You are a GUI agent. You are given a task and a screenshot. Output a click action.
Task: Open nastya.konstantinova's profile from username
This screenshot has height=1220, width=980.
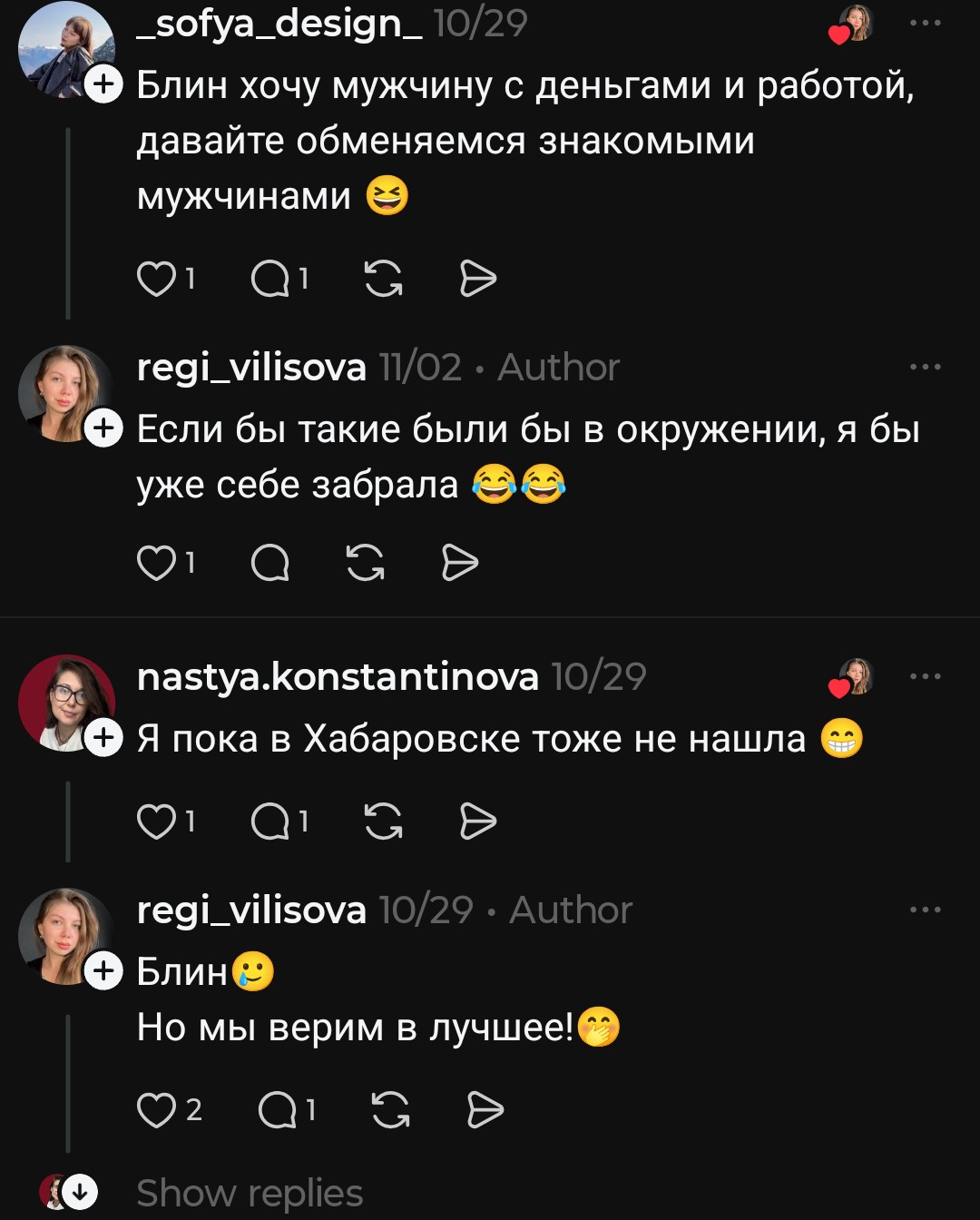click(338, 676)
